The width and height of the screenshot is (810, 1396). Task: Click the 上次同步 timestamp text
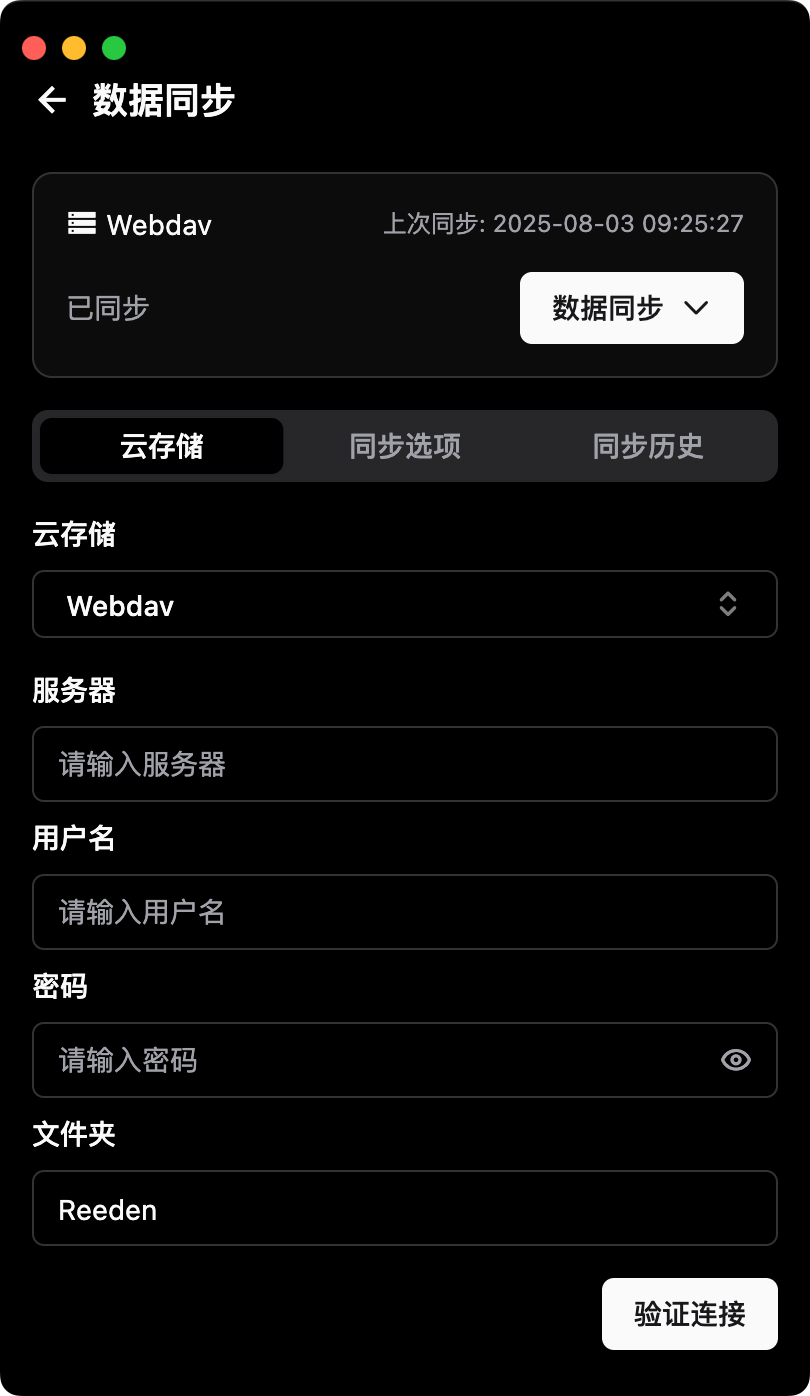pos(565,224)
